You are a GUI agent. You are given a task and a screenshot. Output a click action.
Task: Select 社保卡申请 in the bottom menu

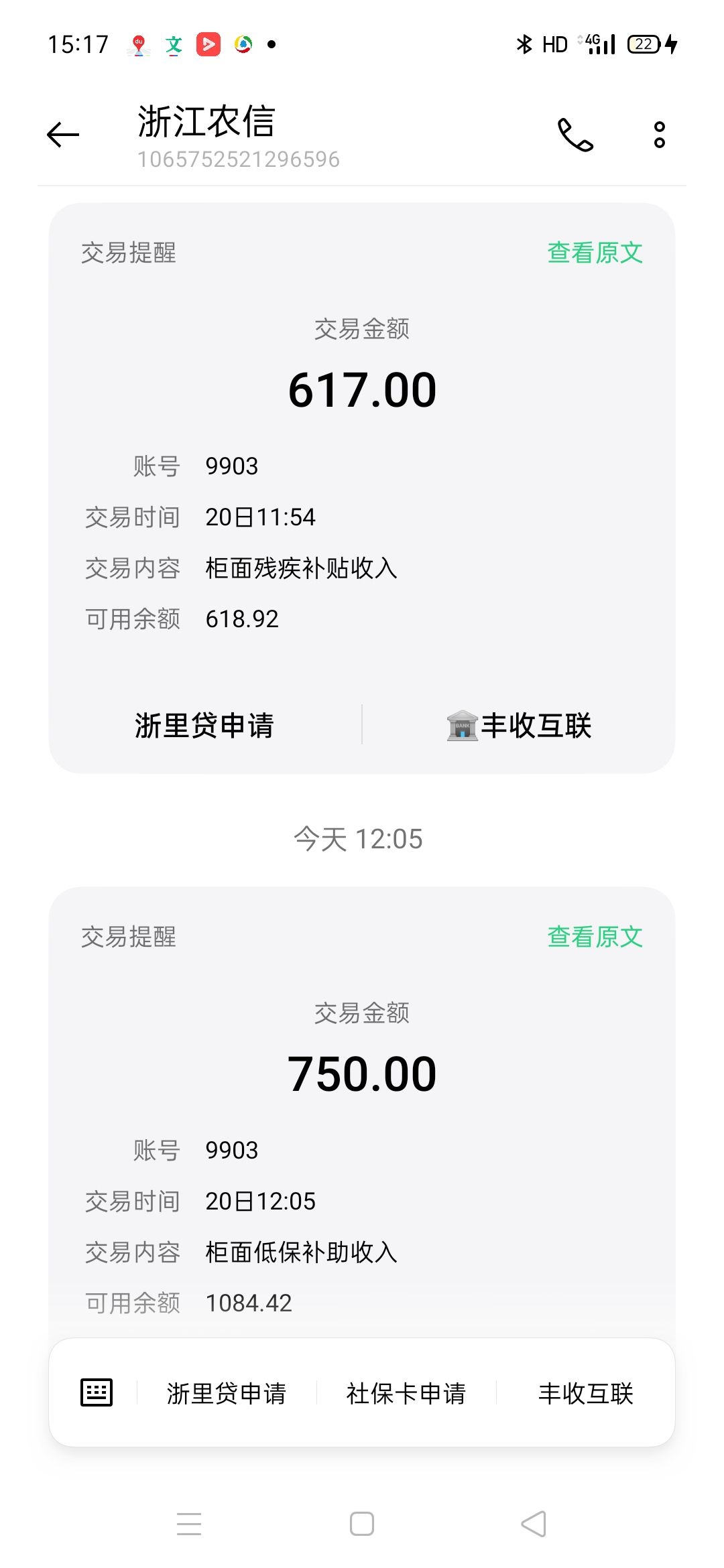pyautogui.click(x=406, y=1393)
